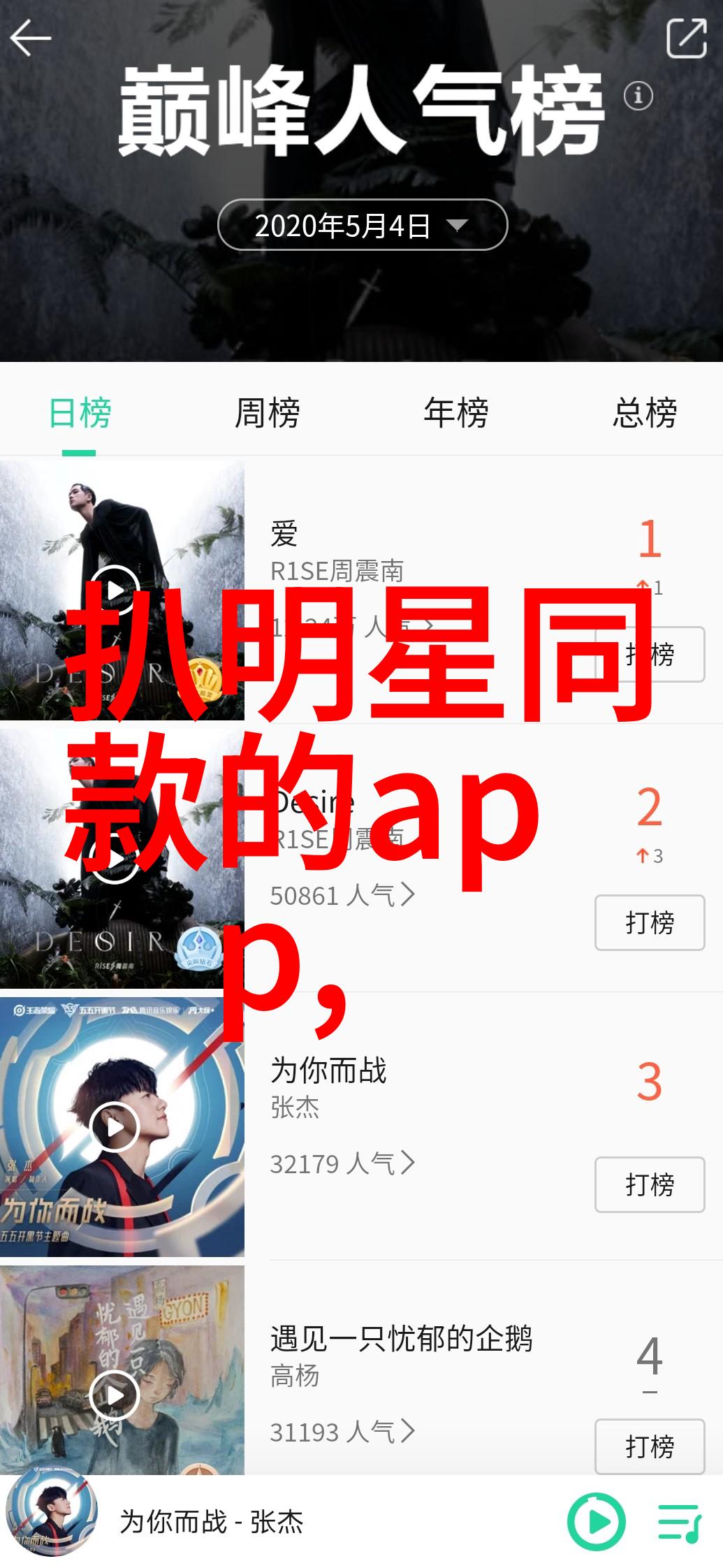
Task: Switch to the 周榜 tab
Action: (x=267, y=413)
